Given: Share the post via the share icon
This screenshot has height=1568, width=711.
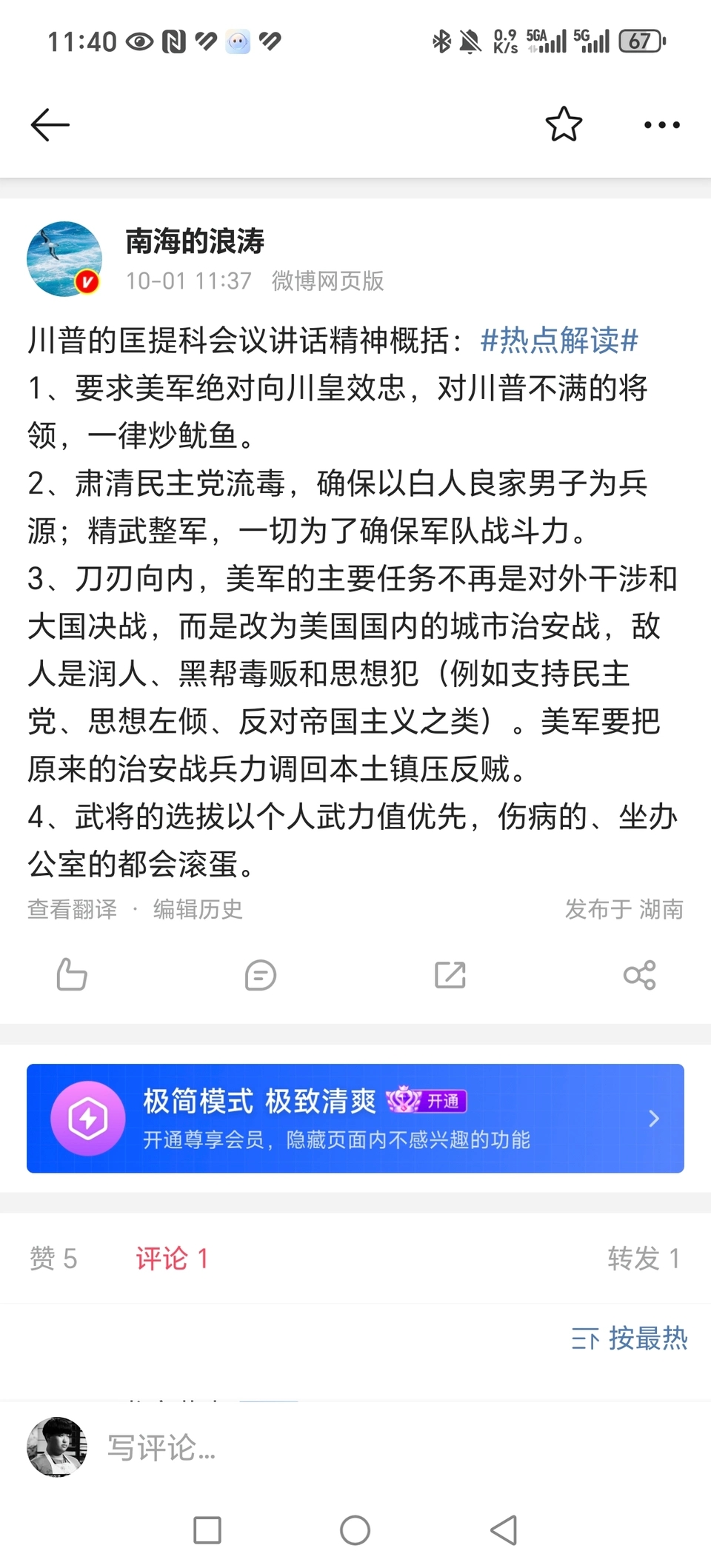Looking at the screenshot, I should (640, 975).
